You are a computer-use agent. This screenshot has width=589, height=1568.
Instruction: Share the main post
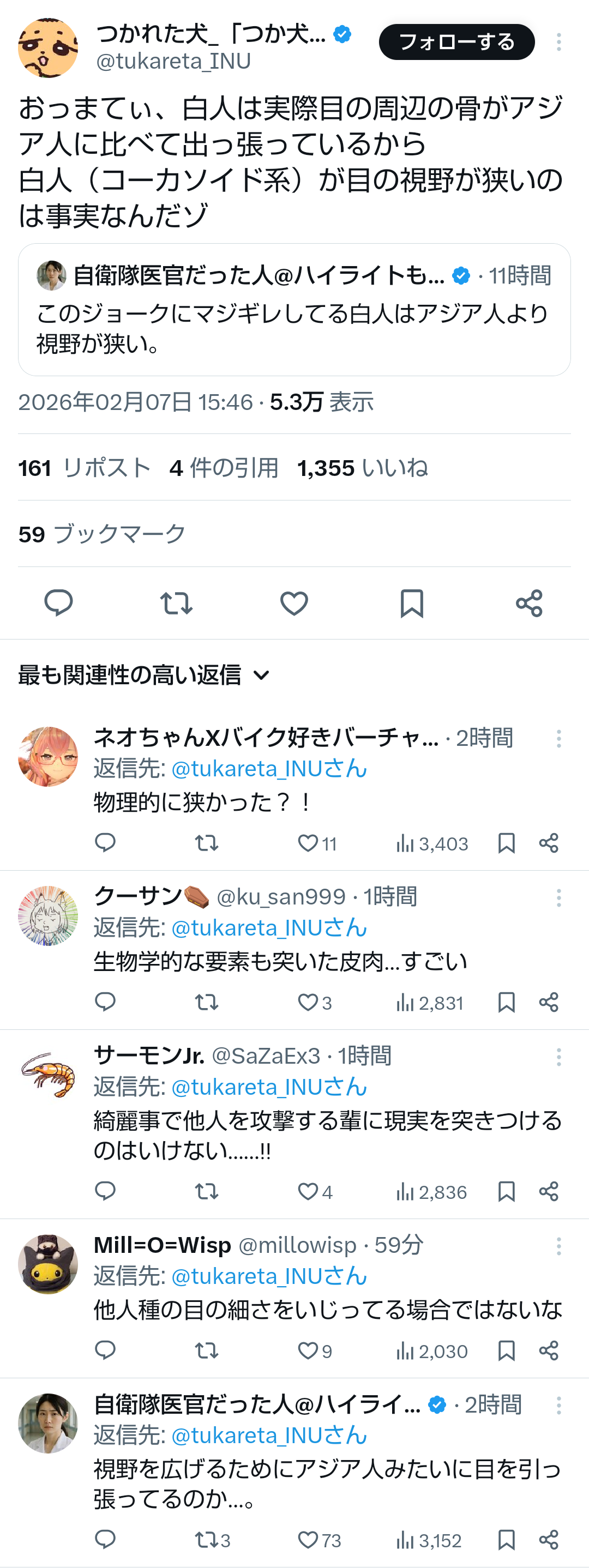click(528, 603)
